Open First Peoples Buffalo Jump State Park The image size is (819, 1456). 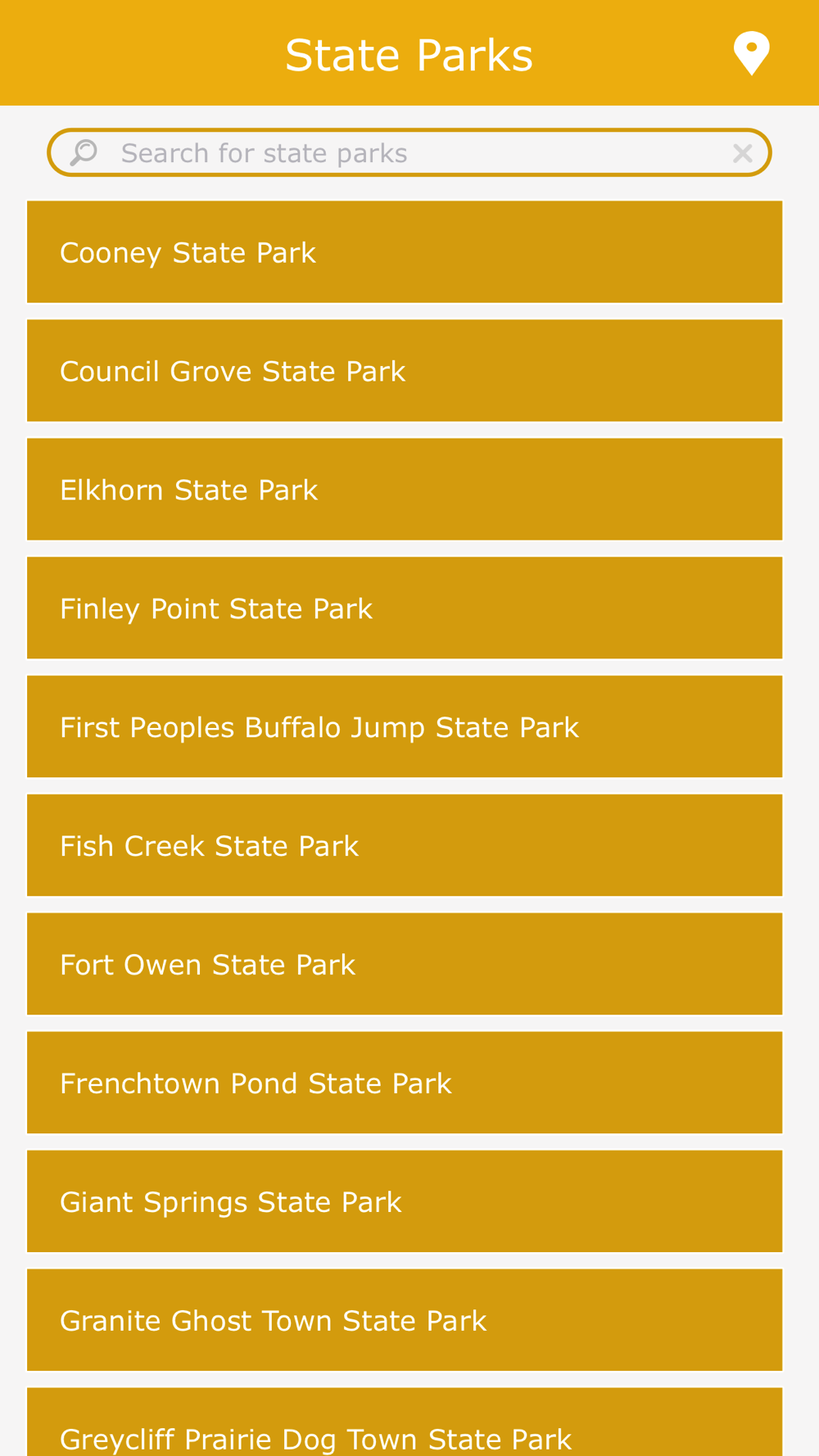(x=405, y=727)
